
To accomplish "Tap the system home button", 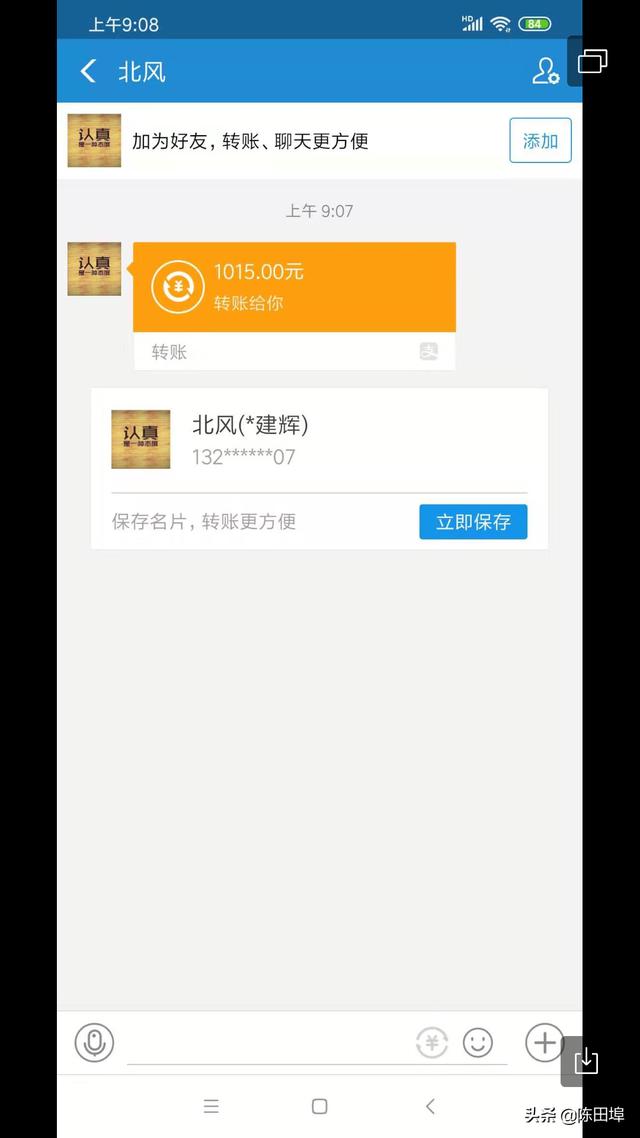I will click(x=319, y=1106).
